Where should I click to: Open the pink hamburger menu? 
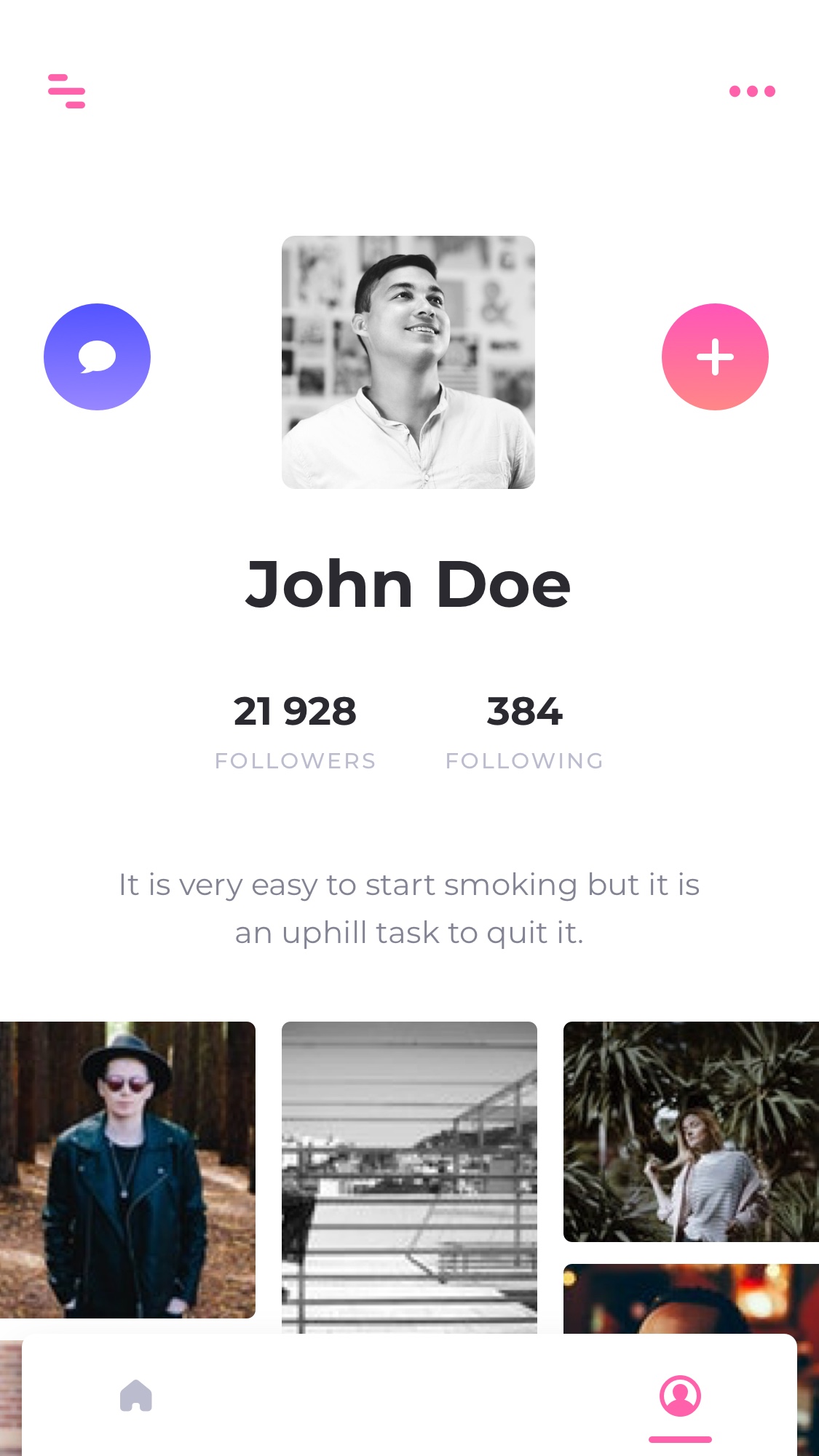(x=66, y=91)
